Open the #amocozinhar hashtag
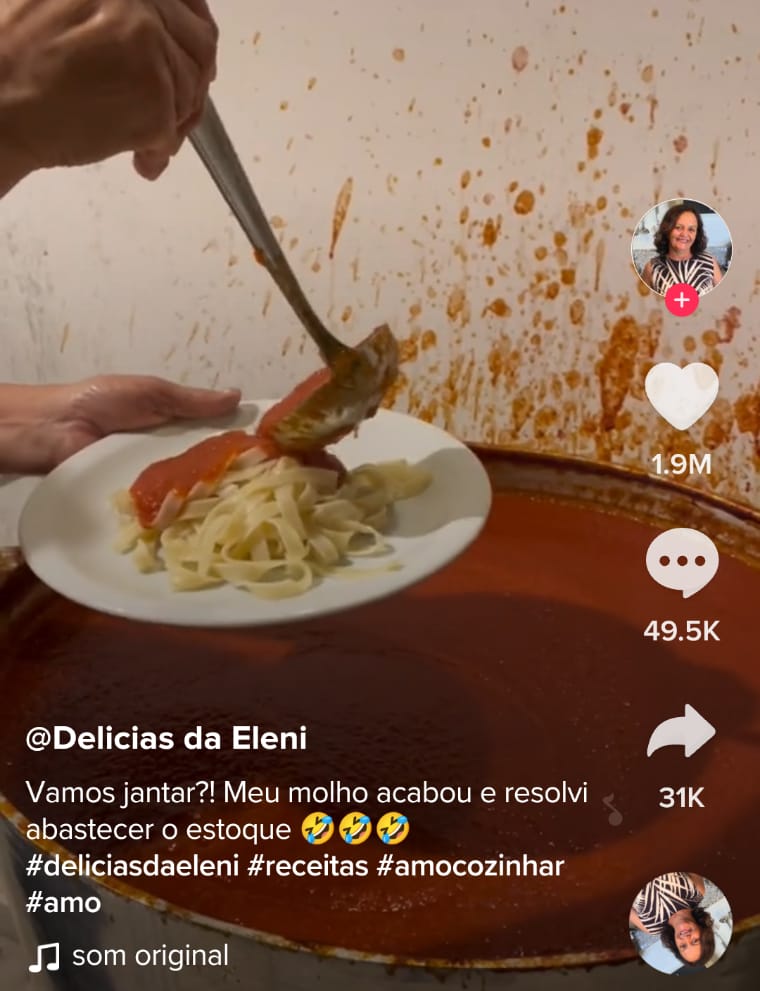760x991 pixels. [x=471, y=866]
